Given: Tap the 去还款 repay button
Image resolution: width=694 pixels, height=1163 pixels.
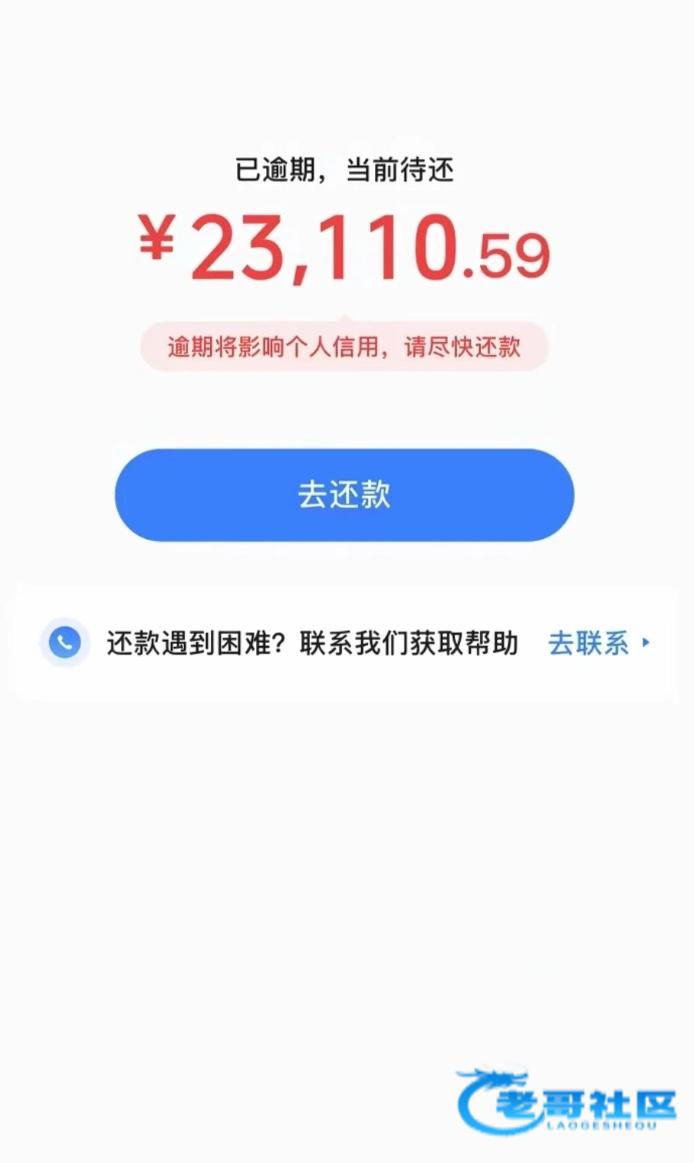Looking at the screenshot, I should tap(344, 495).
